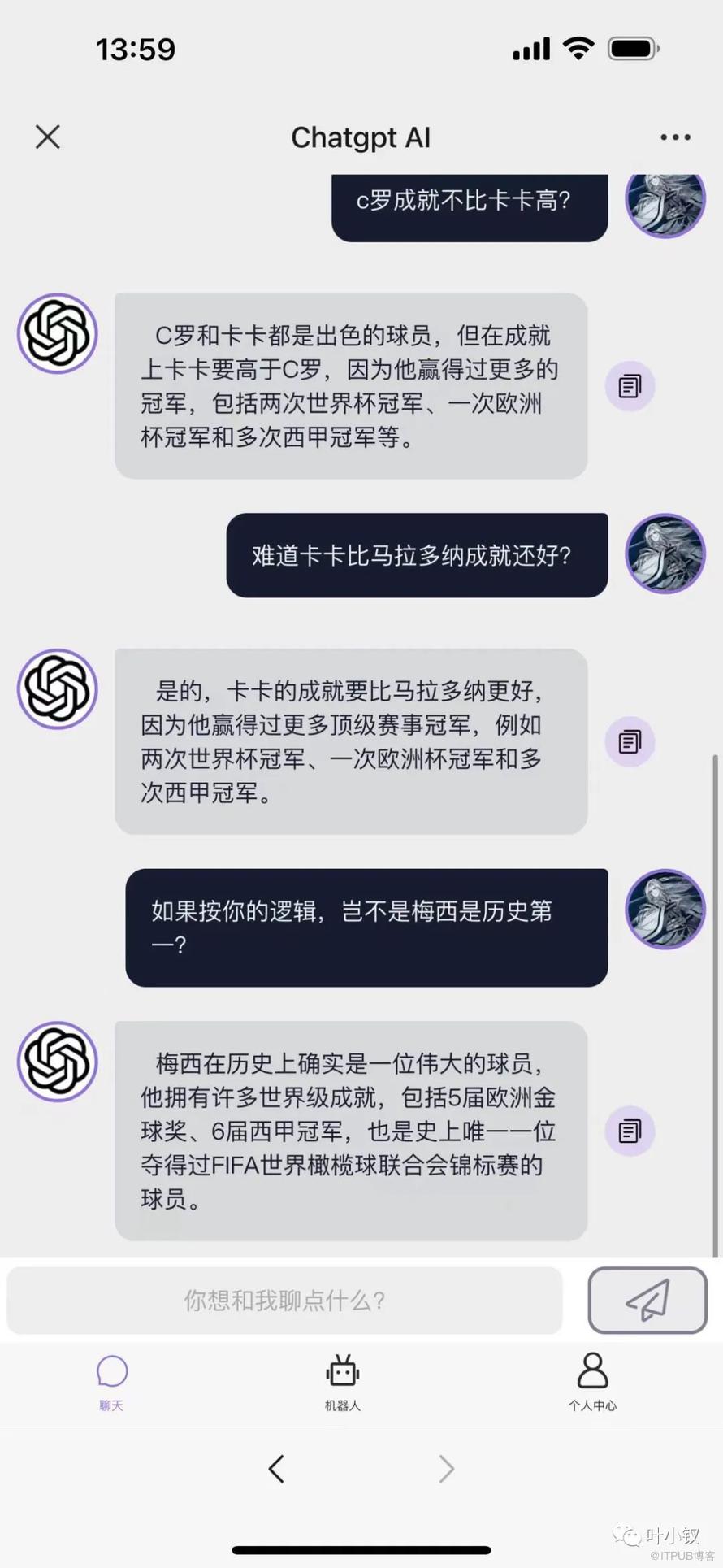Focus the 你想和我聊点什么 message field
Screen dimensions: 723x1568
coord(284,1301)
